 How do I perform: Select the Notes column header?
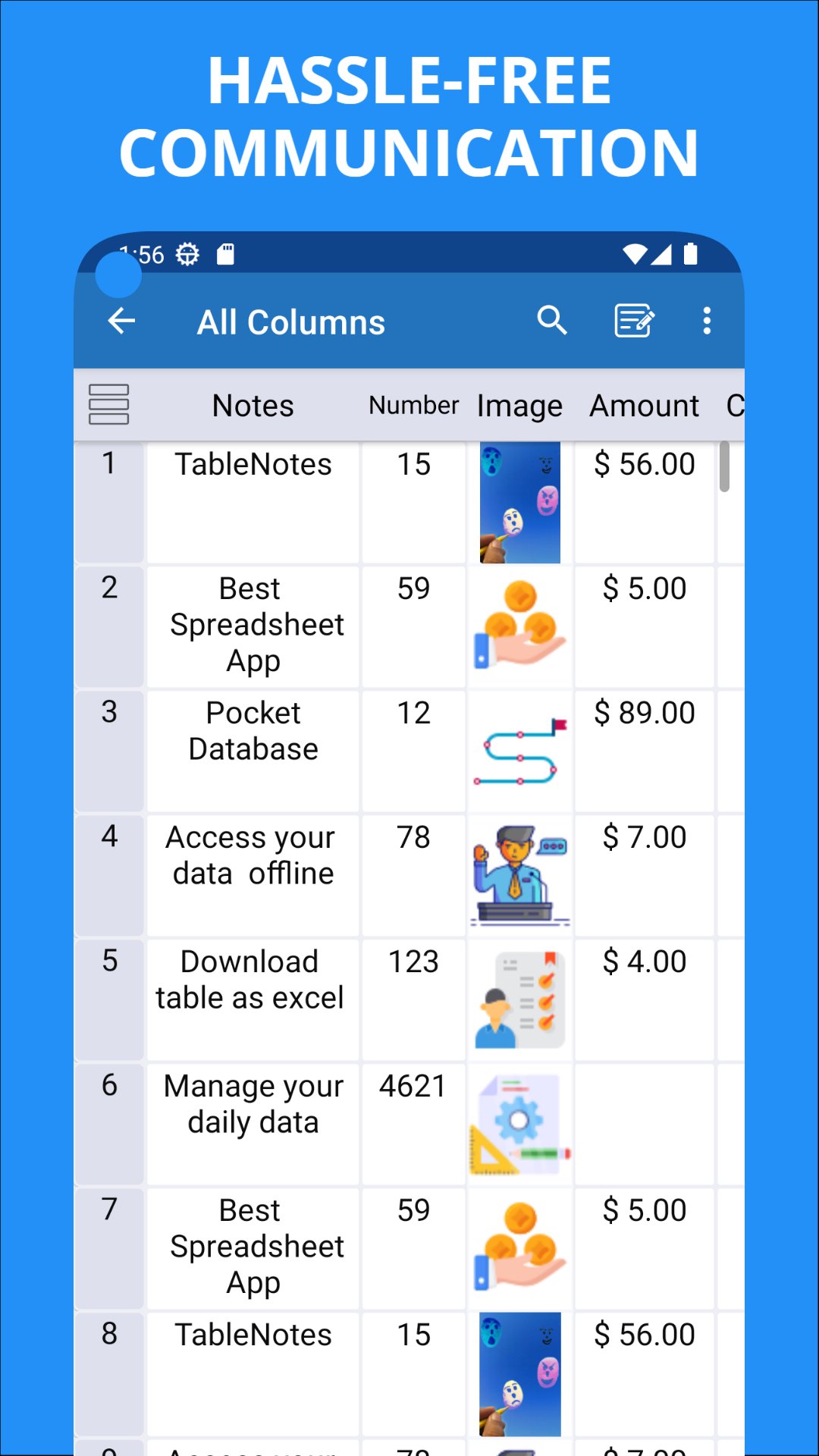coord(253,405)
